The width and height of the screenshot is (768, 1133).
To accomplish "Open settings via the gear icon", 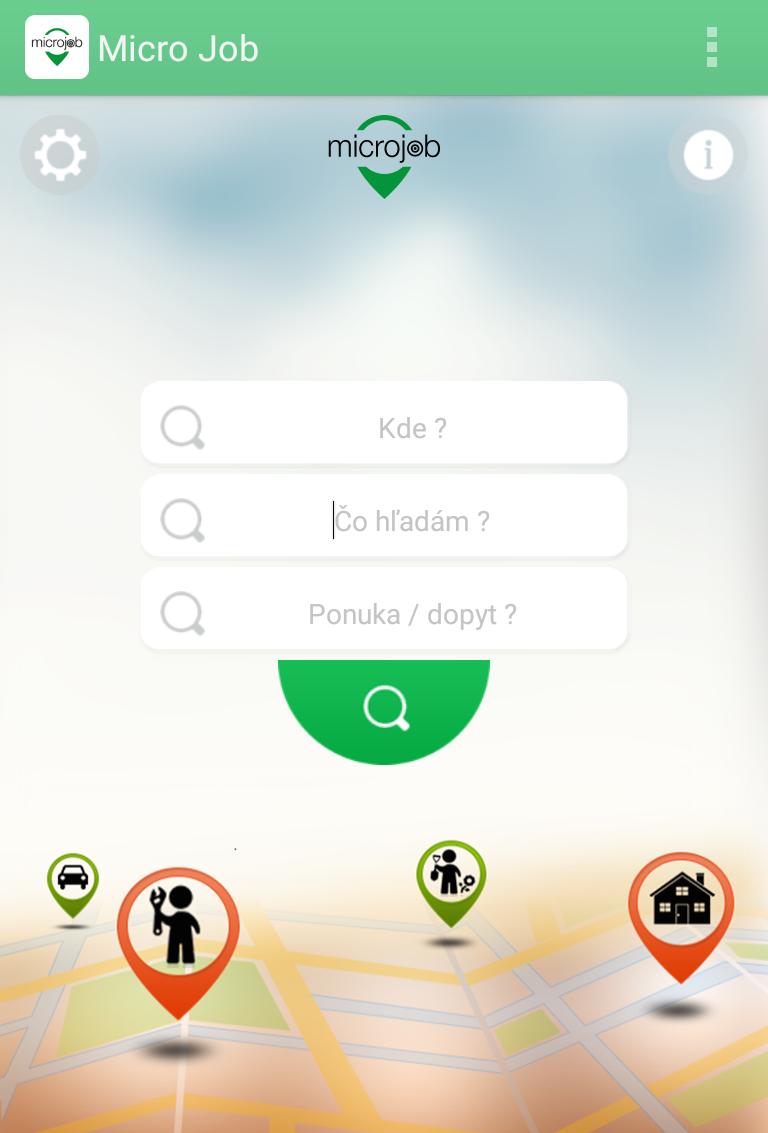I will click(x=60, y=155).
